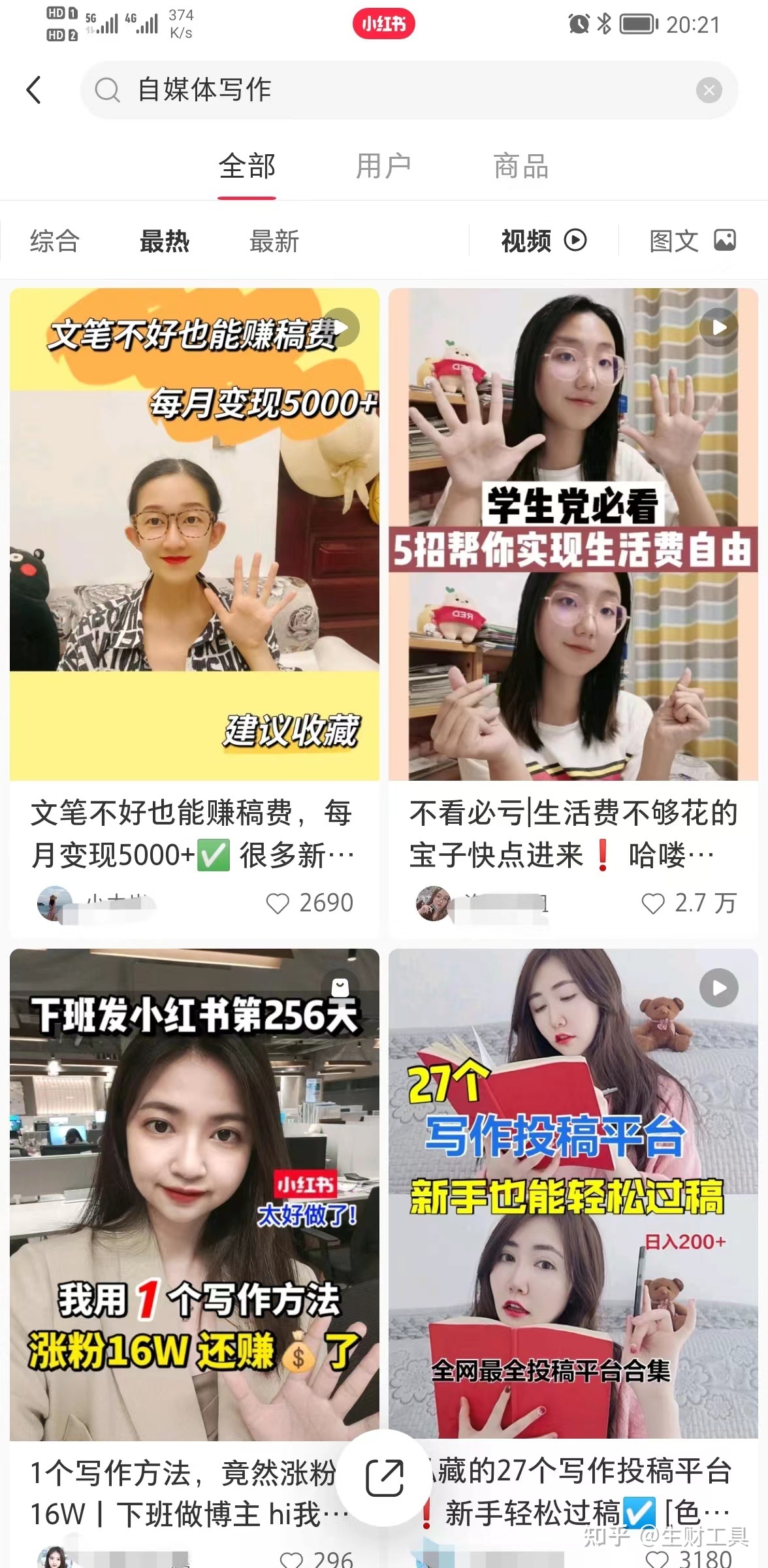This screenshot has width=768, height=1568.
Task: Open the 图文 filter via its picture icon
Action: (x=725, y=240)
